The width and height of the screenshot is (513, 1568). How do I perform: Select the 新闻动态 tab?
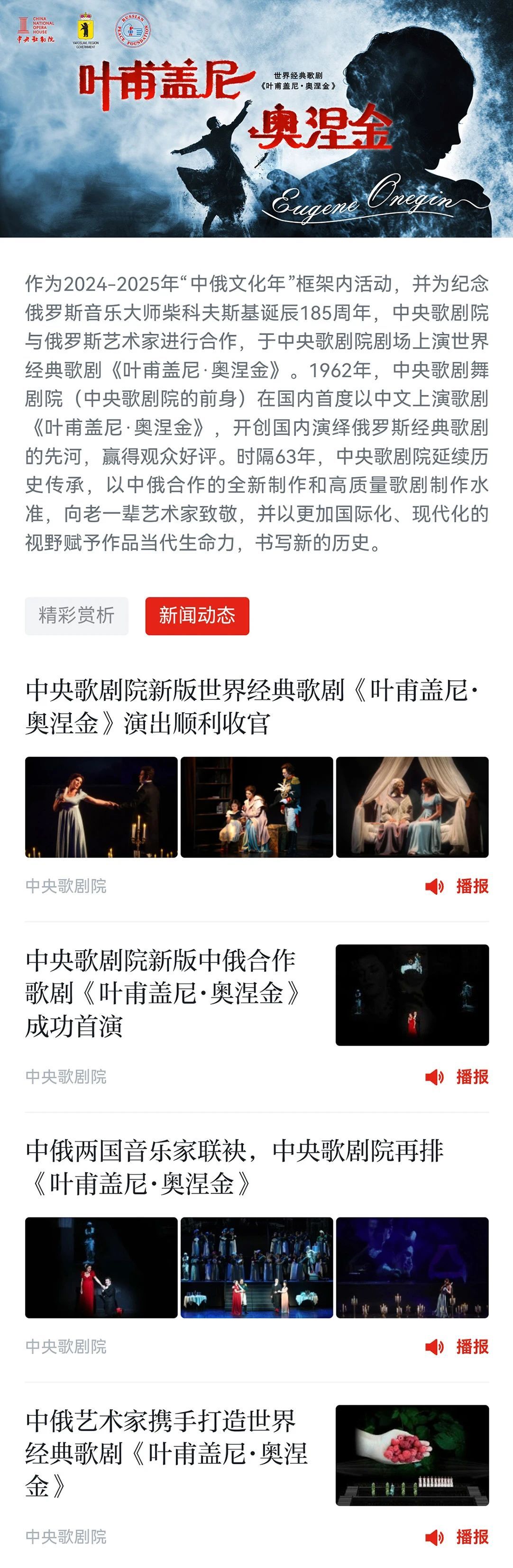pos(197,615)
